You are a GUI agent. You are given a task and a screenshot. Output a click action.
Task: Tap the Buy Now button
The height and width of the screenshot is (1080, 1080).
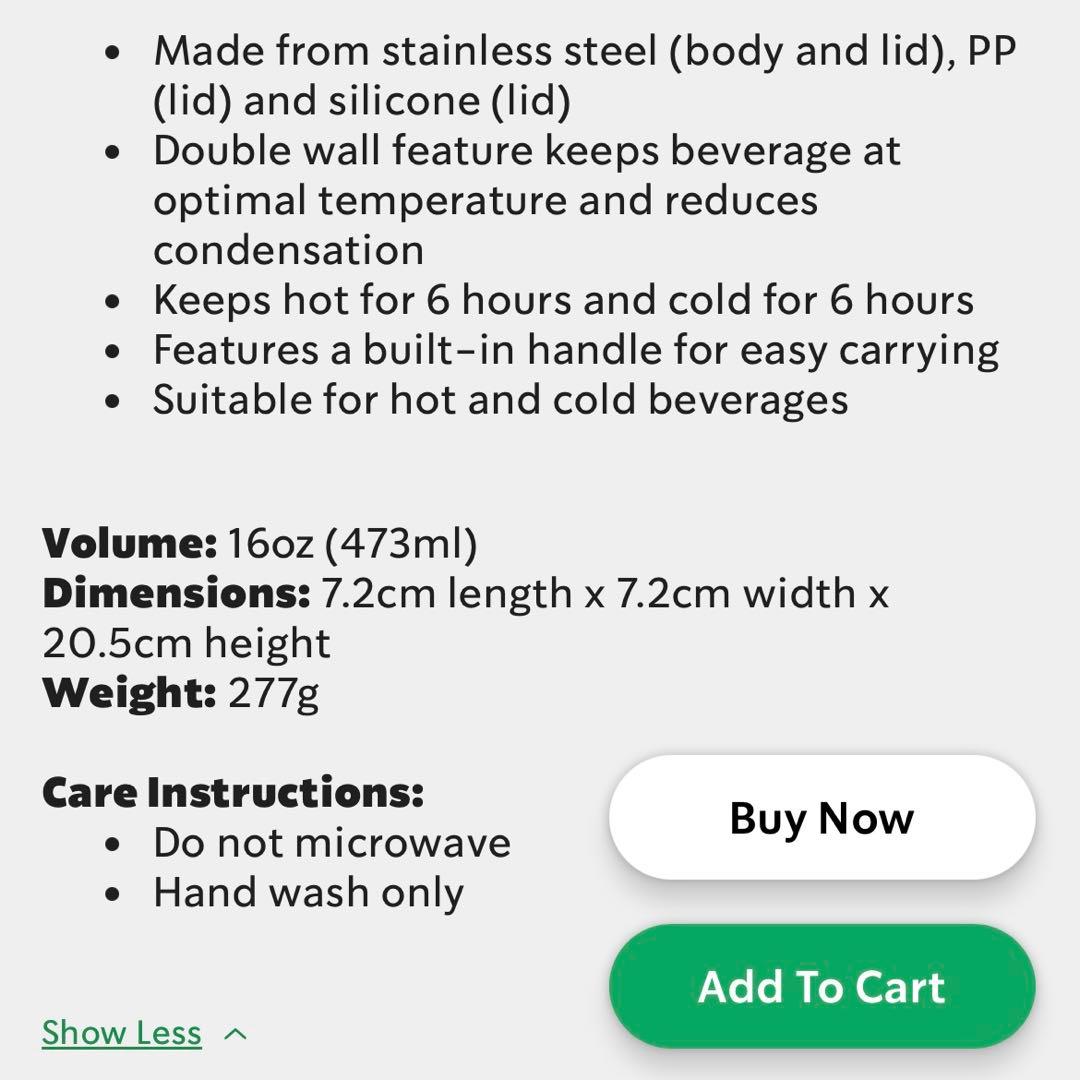(821, 818)
